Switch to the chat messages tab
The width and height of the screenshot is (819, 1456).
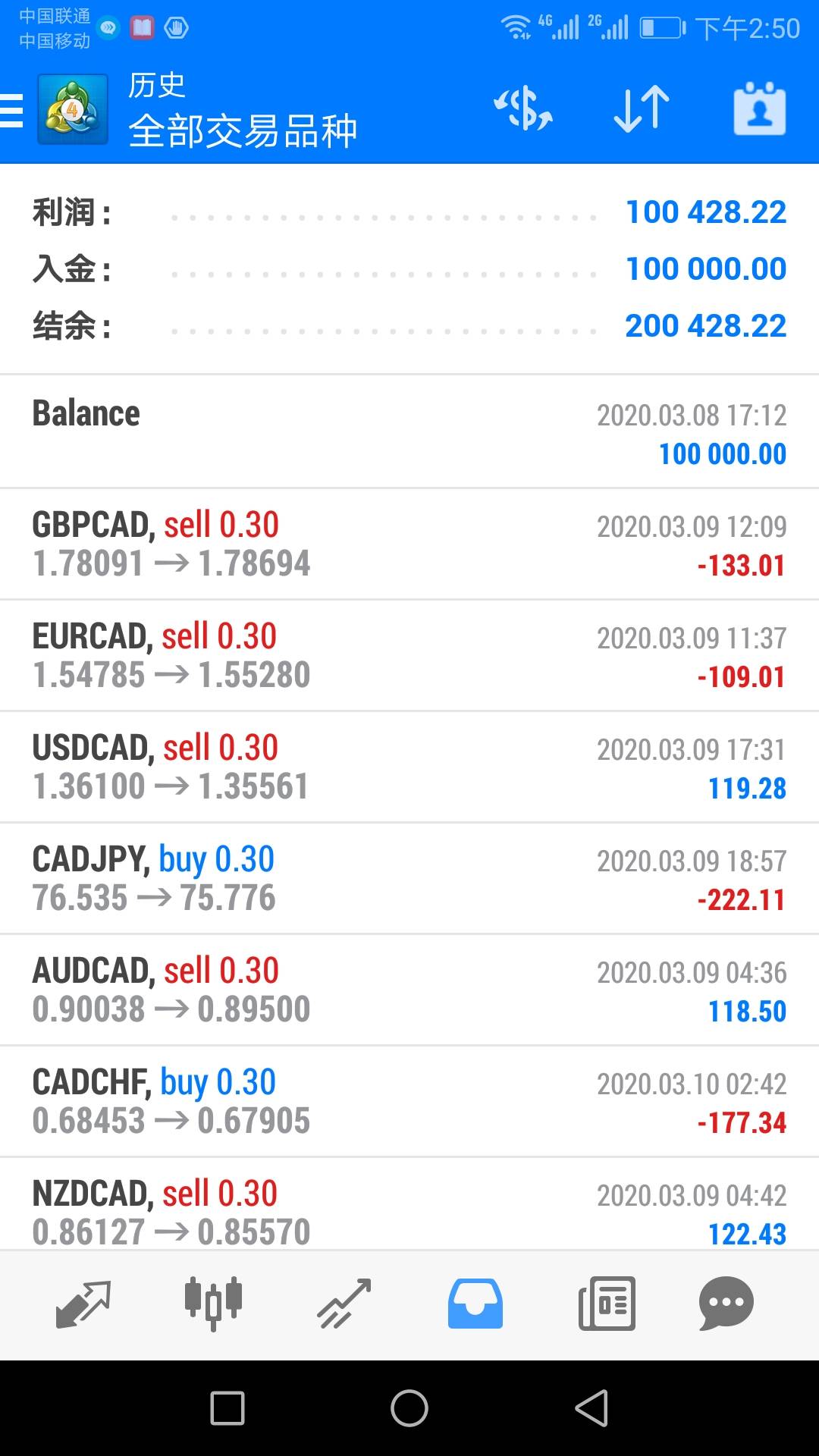point(726,1304)
